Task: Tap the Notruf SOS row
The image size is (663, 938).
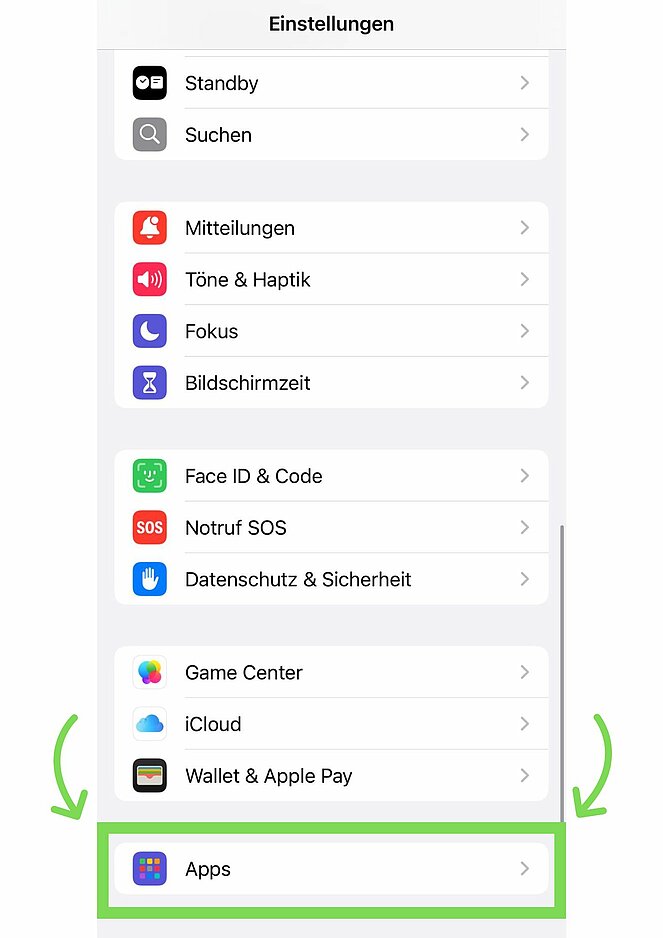Action: (330, 528)
